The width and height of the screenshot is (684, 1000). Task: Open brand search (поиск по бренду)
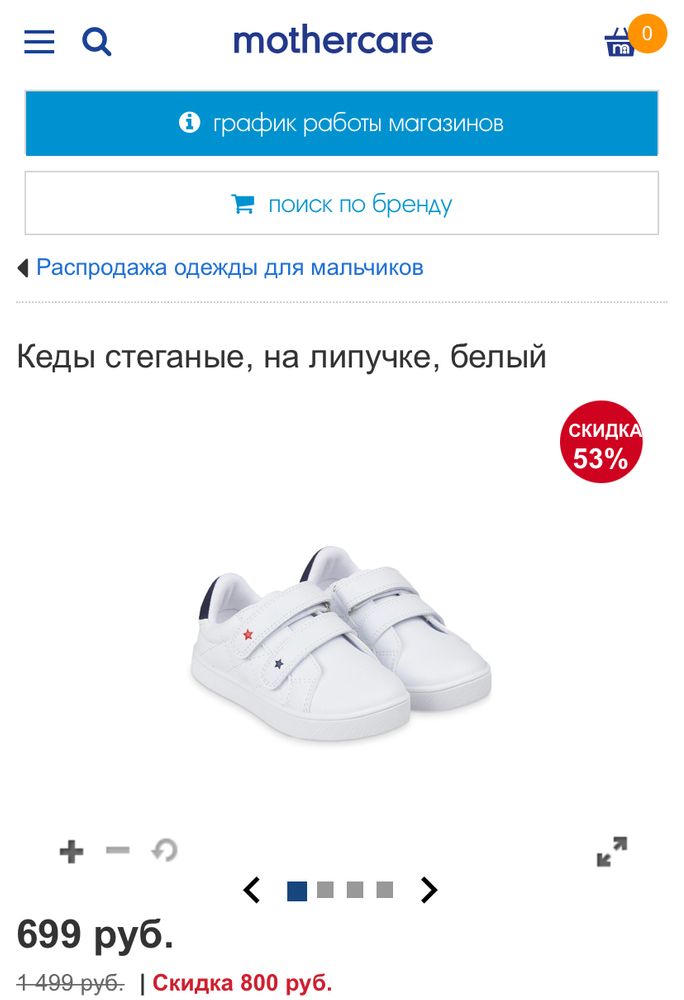tap(341, 204)
